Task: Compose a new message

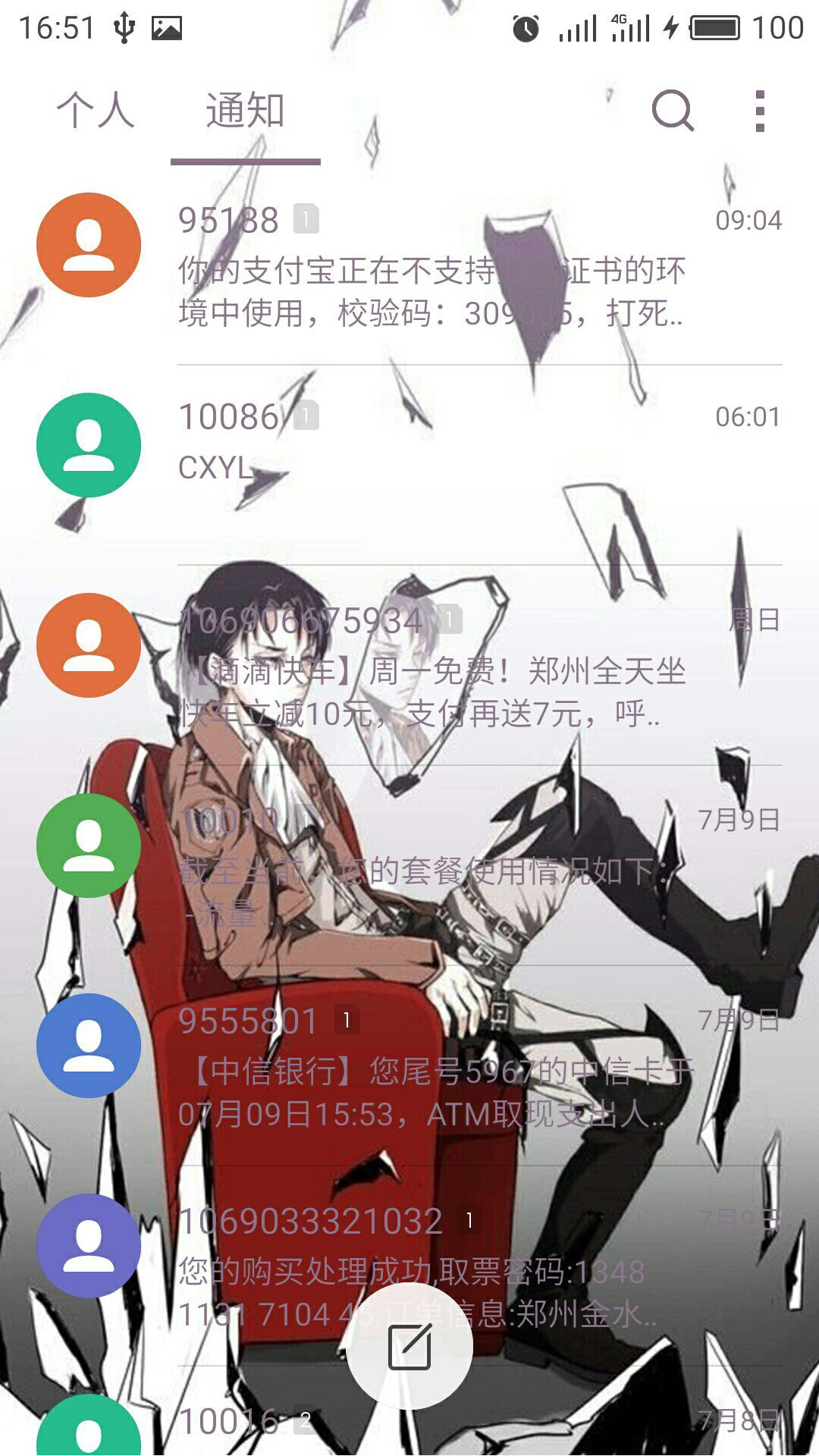Action: pyautogui.click(x=409, y=1346)
